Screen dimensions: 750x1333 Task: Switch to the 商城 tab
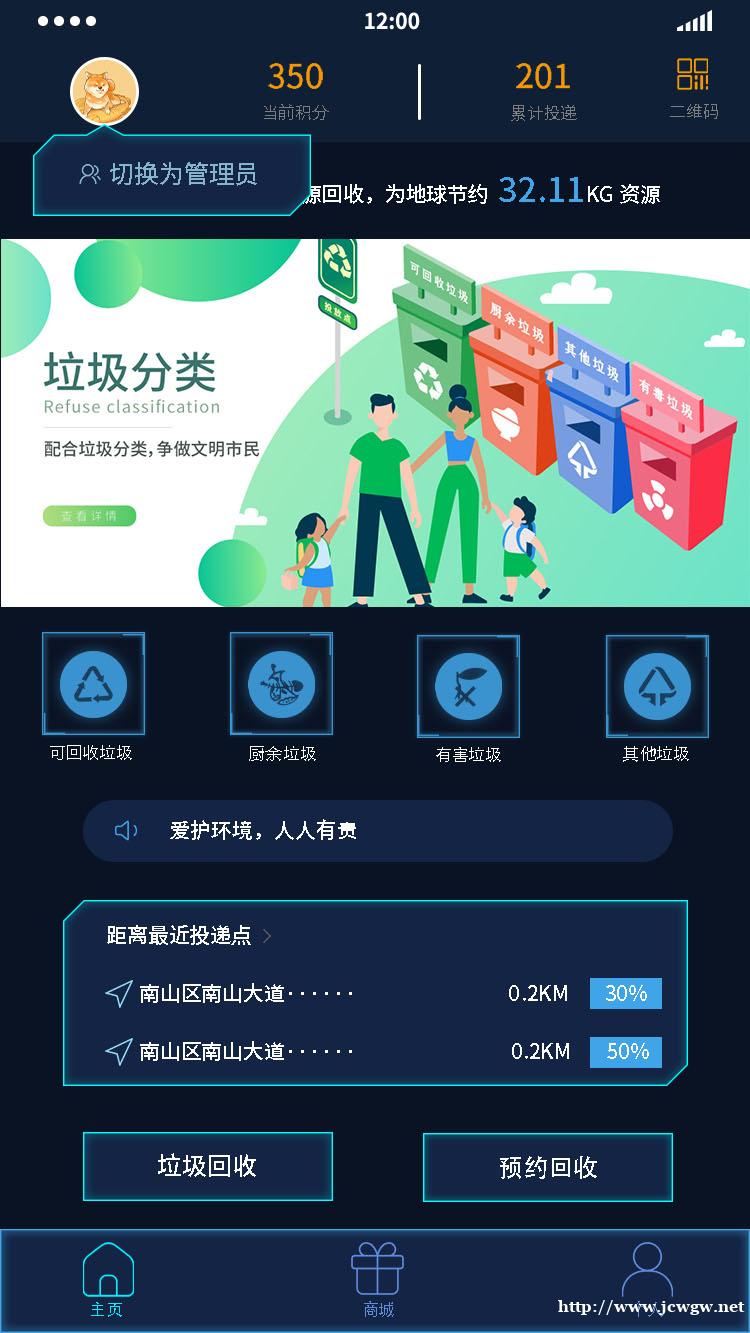pos(378,1278)
